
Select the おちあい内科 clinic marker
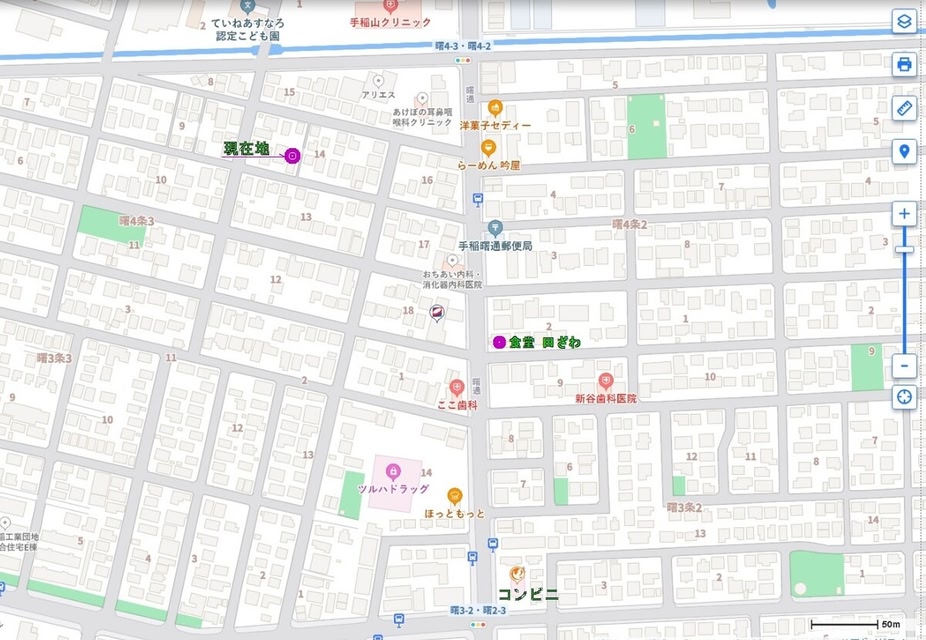click(452, 260)
